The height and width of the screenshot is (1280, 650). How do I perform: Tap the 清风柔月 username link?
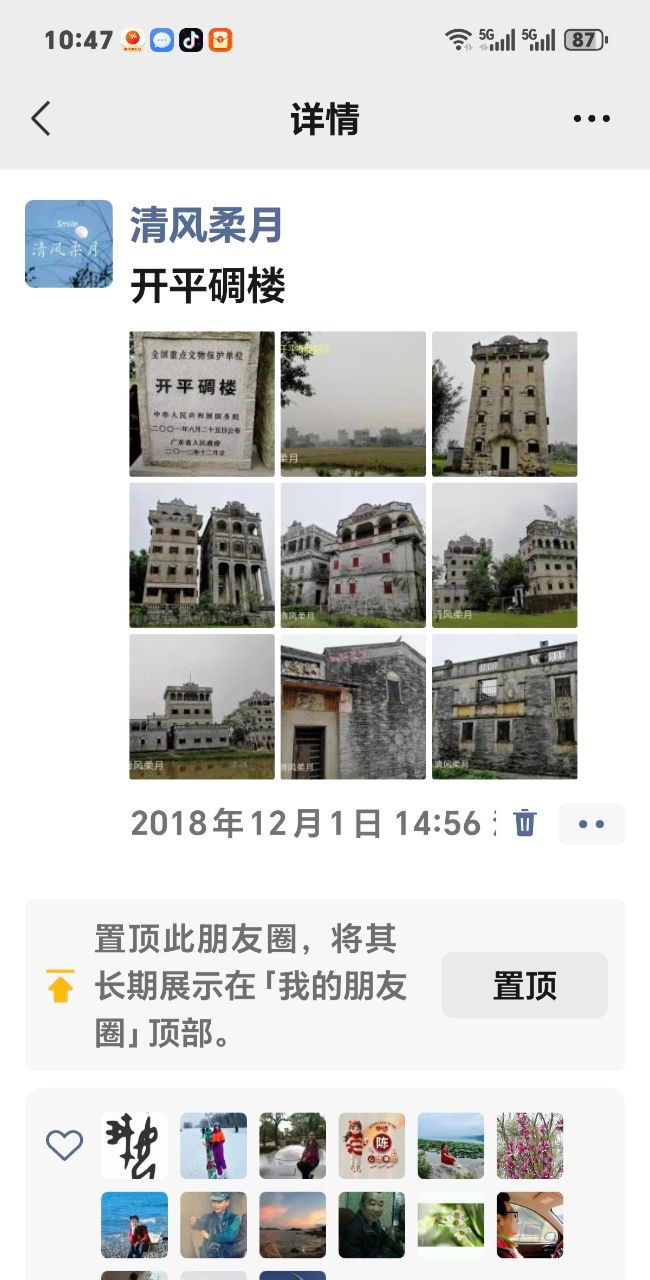pyautogui.click(x=207, y=225)
